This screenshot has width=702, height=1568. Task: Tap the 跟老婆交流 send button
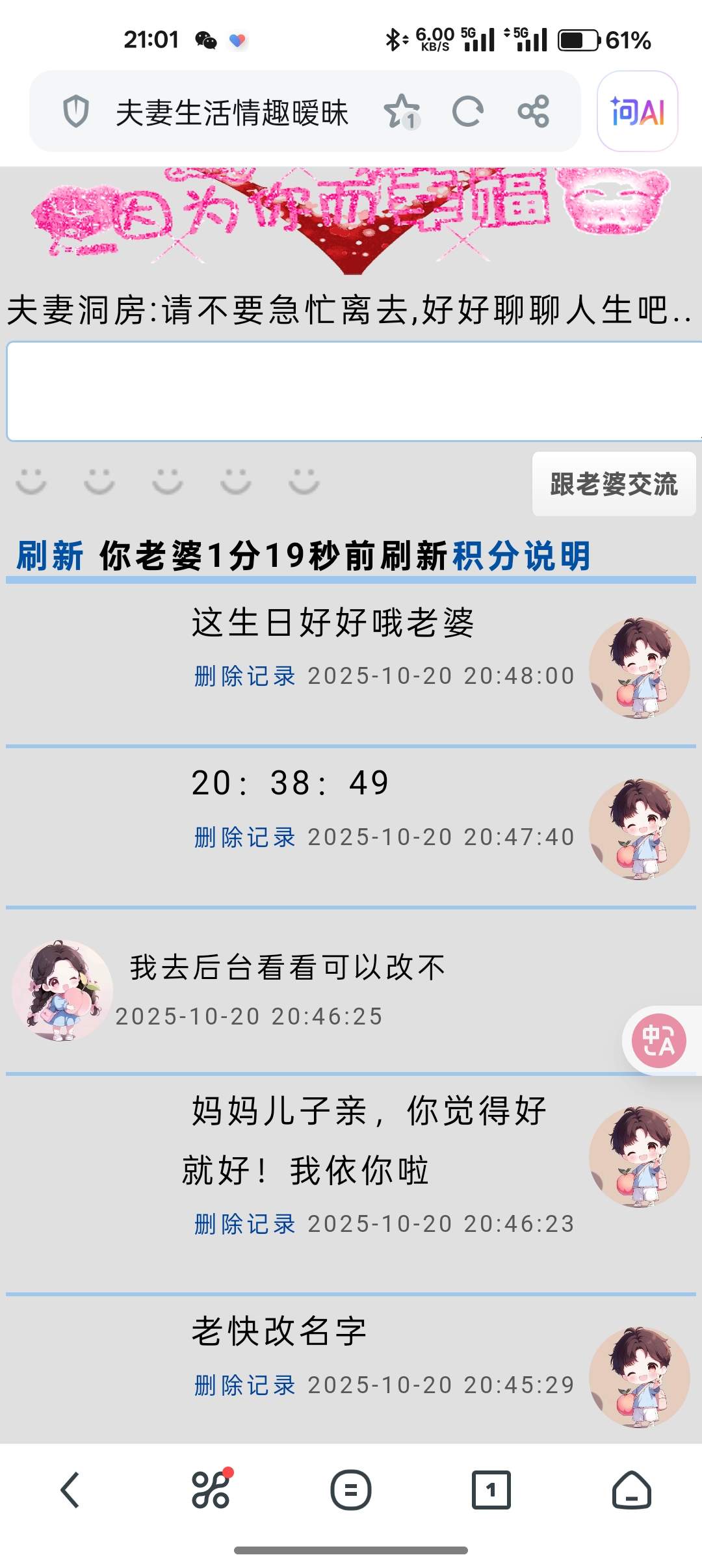point(614,484)
